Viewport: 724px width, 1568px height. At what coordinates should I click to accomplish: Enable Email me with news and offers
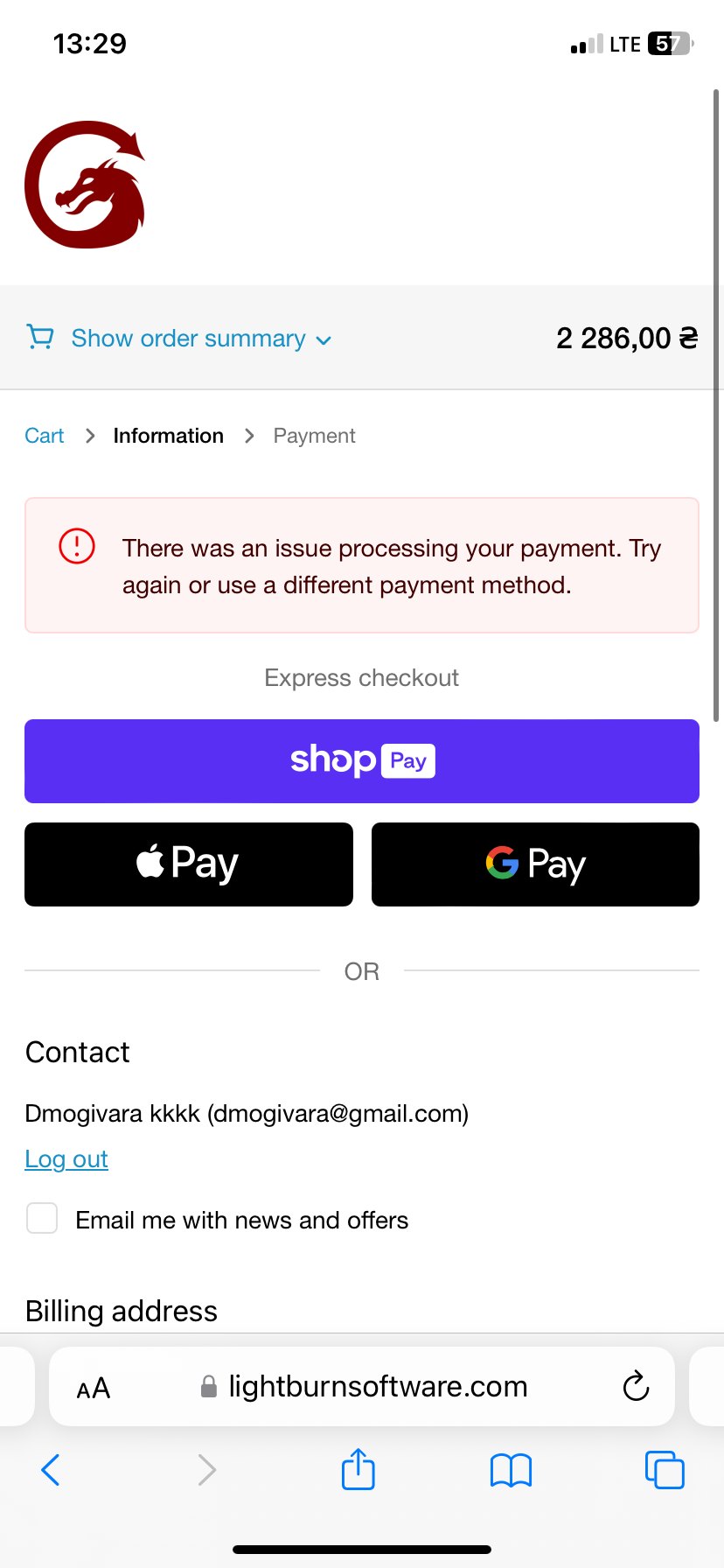(x=42, y=1218)
